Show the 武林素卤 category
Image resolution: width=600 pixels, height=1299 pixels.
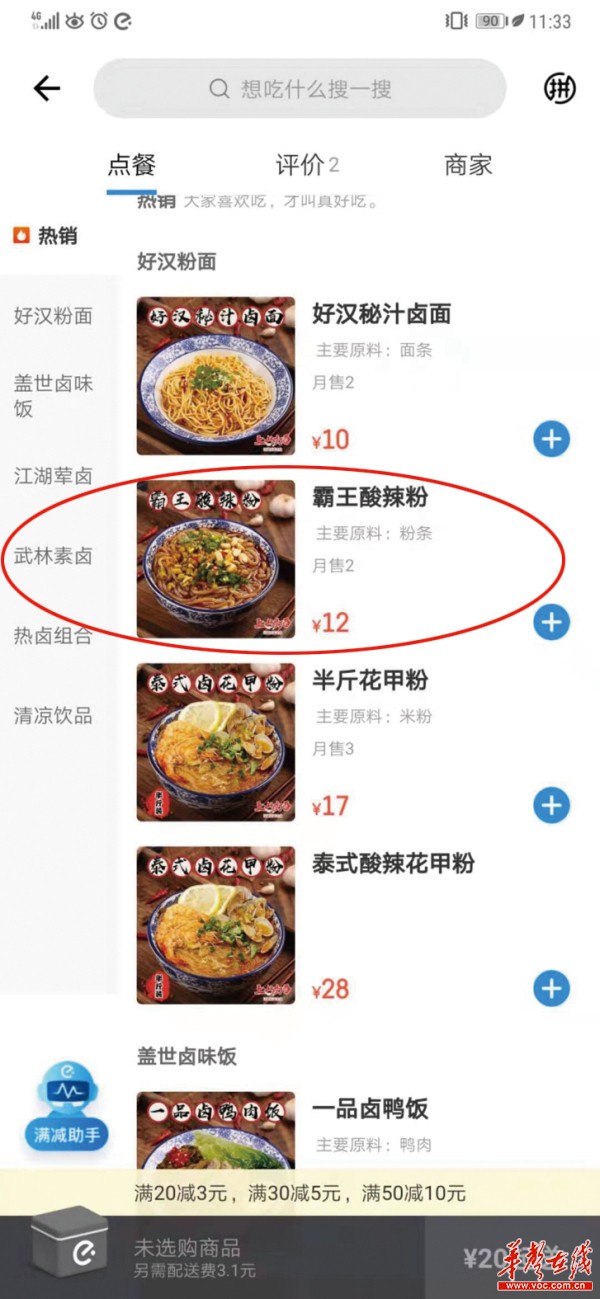coord(53,556)
